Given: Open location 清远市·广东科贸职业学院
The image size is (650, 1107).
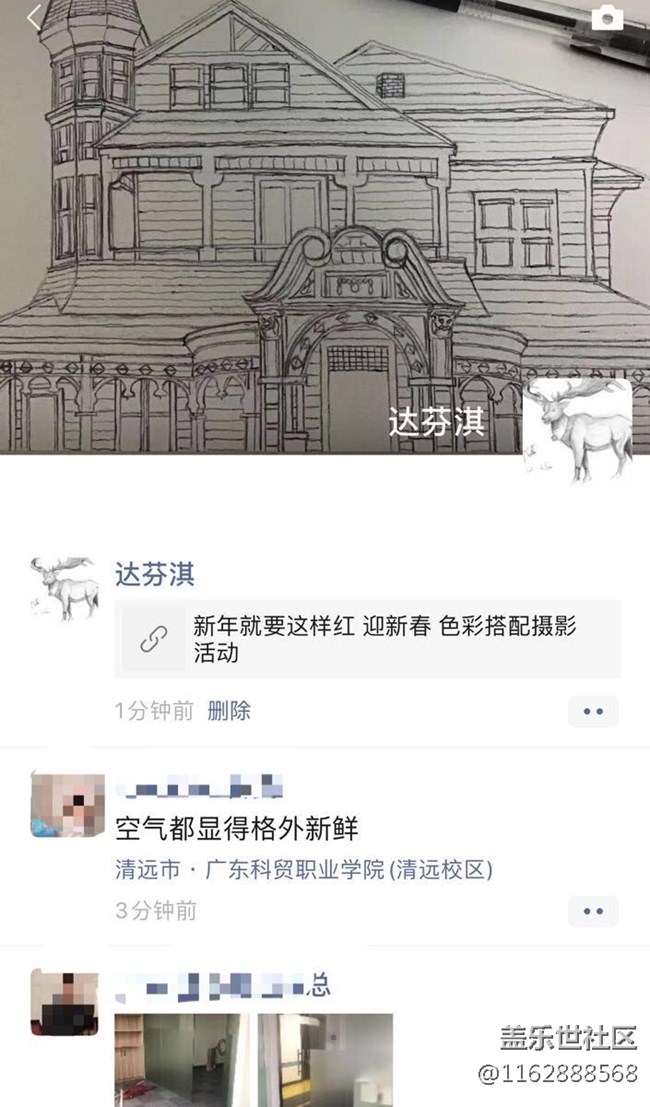Looking at the screenshot, I should pyautogui.click(x=303, y=869).
